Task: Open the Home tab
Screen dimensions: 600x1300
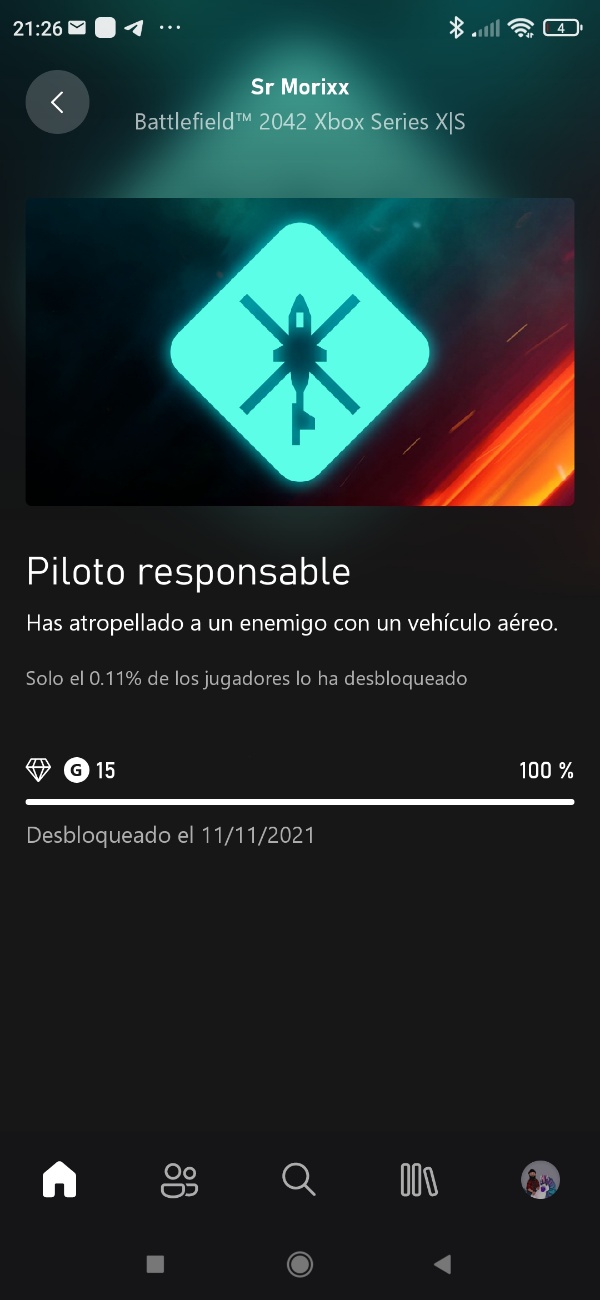Action: pos(60,1180)
